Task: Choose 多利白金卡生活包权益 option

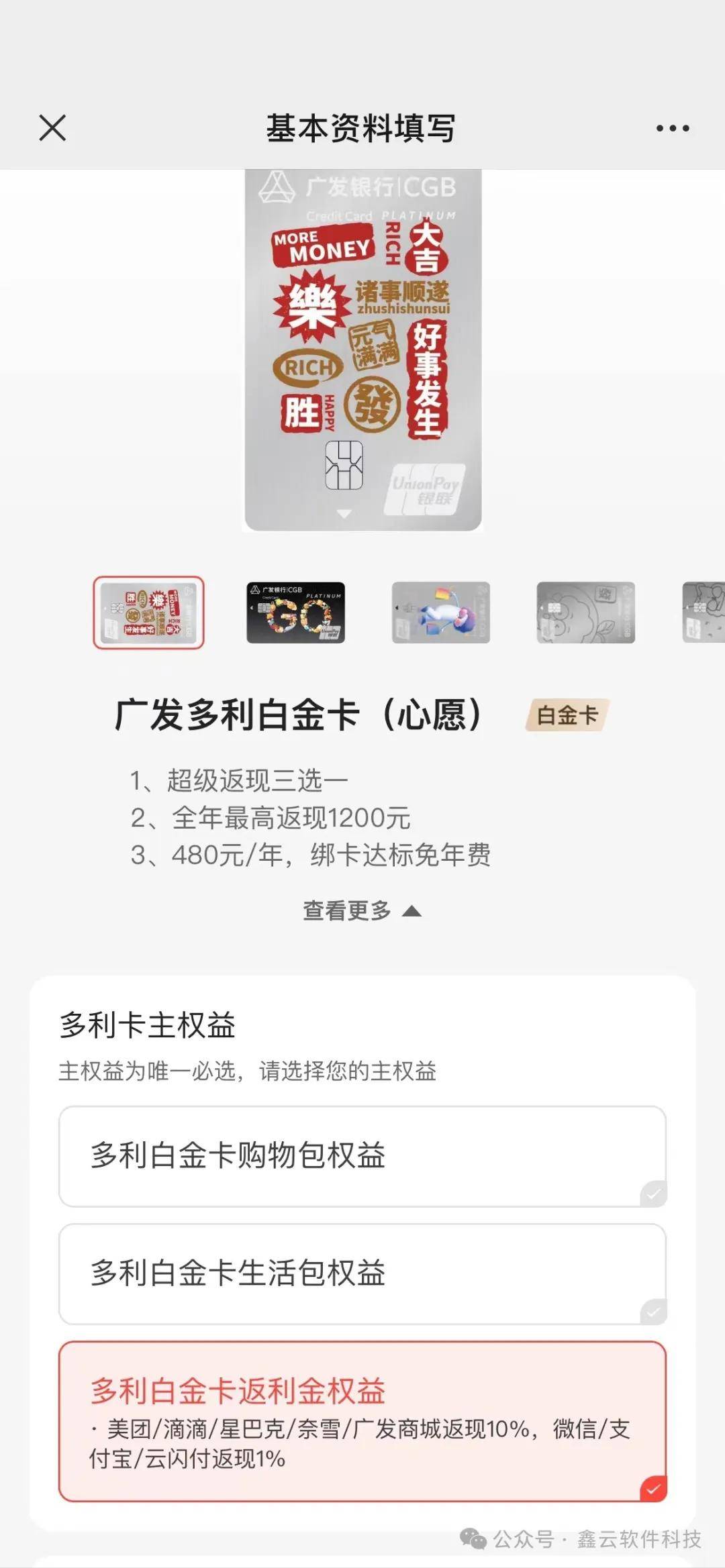Action: tap(362, 1274)
